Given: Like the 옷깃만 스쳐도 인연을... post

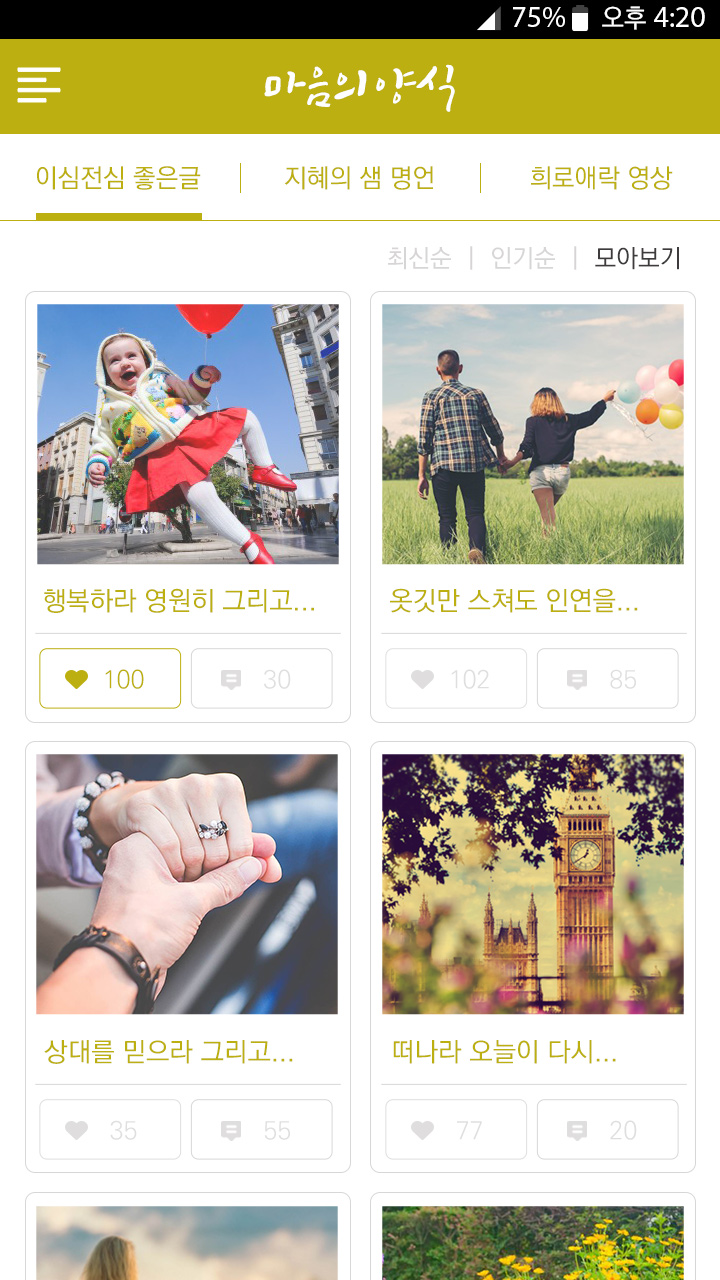Looking at the screenshot, I should [456, 679].
